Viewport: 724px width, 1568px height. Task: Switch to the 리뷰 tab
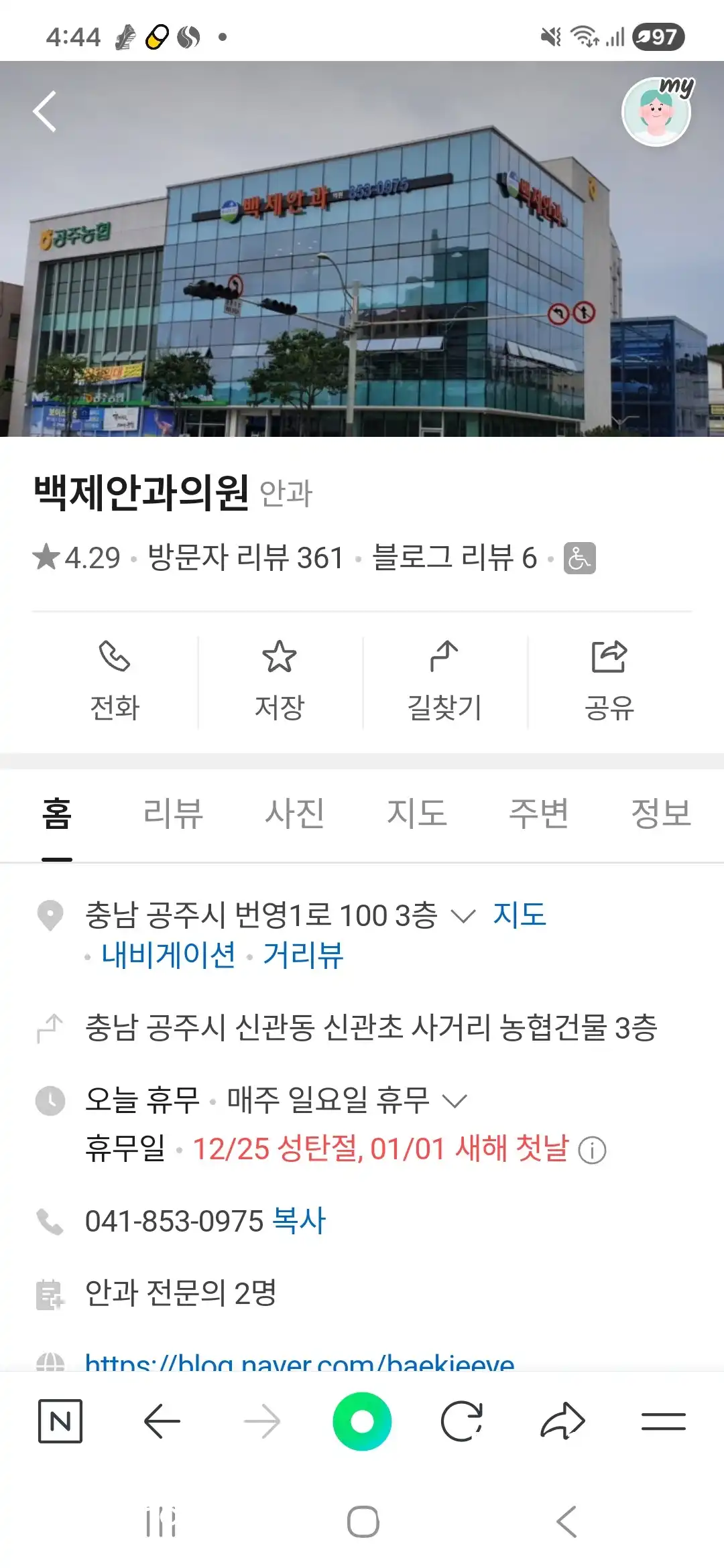pos(173,813)
